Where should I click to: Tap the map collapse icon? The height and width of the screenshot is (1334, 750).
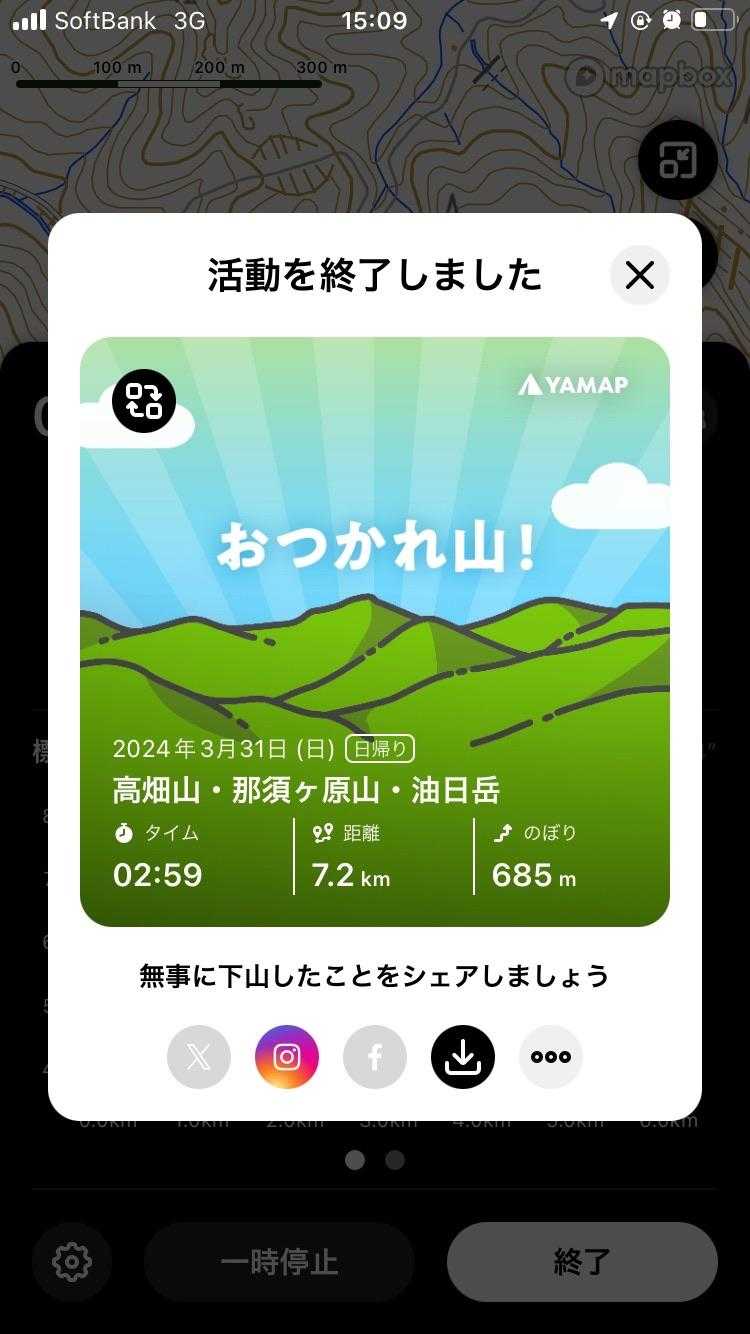click(x=678, y=160)
